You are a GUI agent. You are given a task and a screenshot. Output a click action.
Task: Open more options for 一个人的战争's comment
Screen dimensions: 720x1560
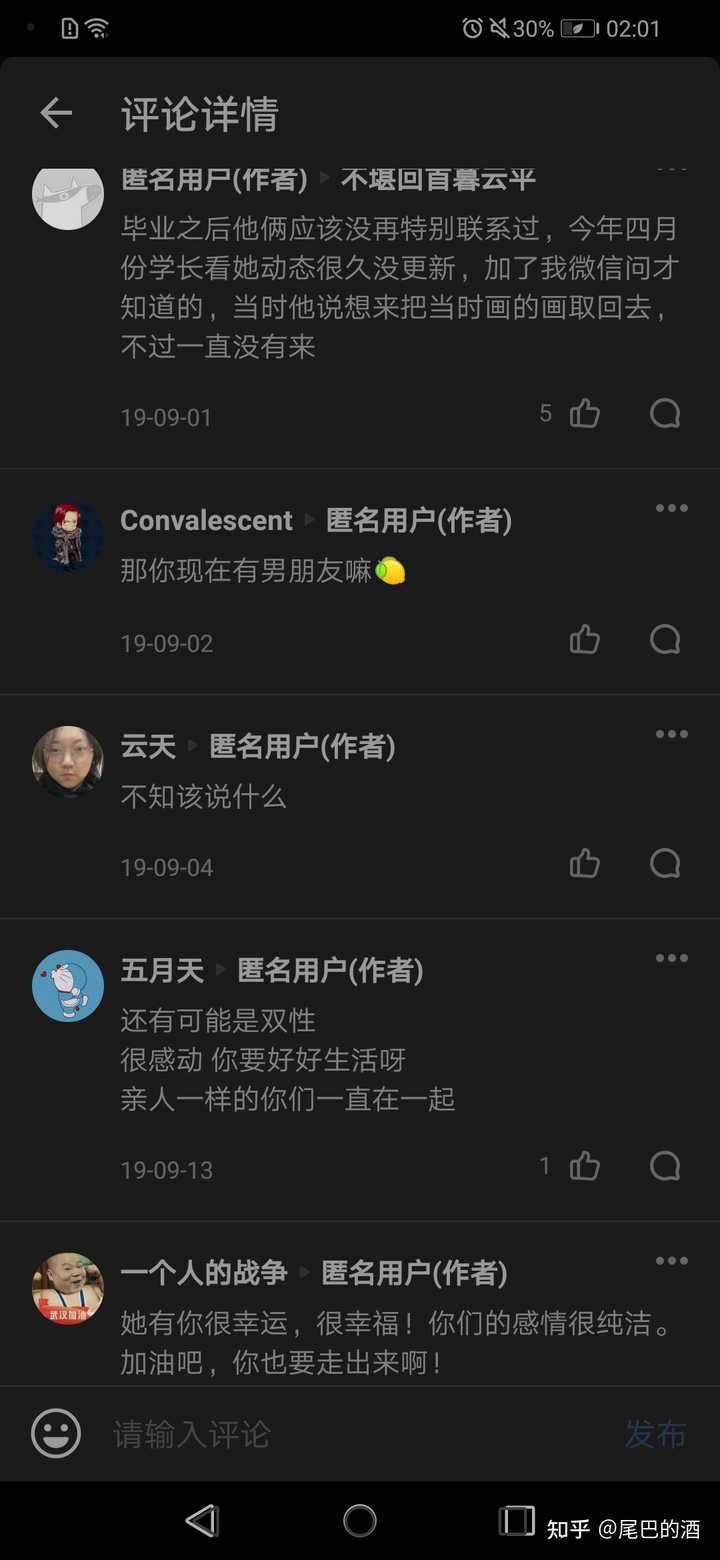click(x=671, y=1262)
